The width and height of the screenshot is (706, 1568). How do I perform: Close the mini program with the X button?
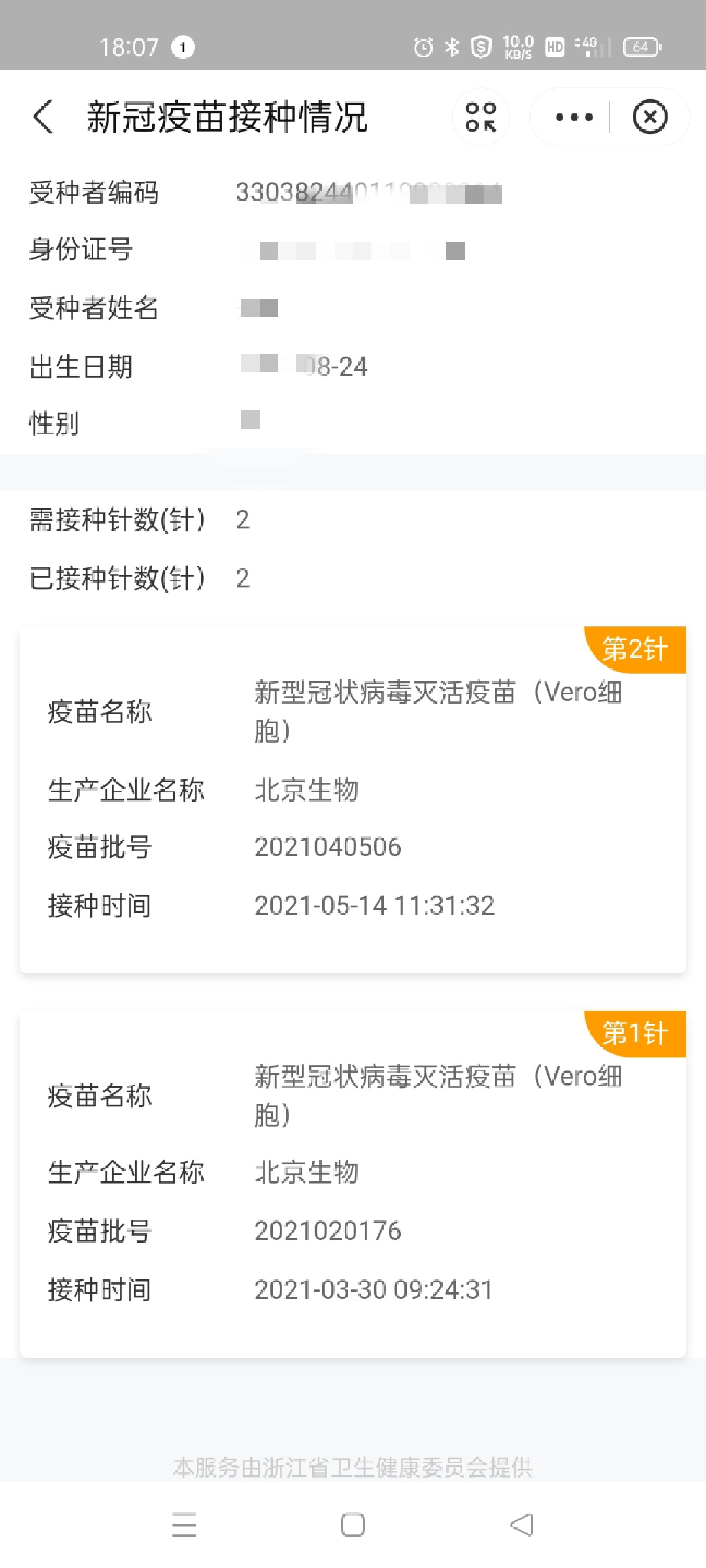pyautogui.click(x=650, y=118)
